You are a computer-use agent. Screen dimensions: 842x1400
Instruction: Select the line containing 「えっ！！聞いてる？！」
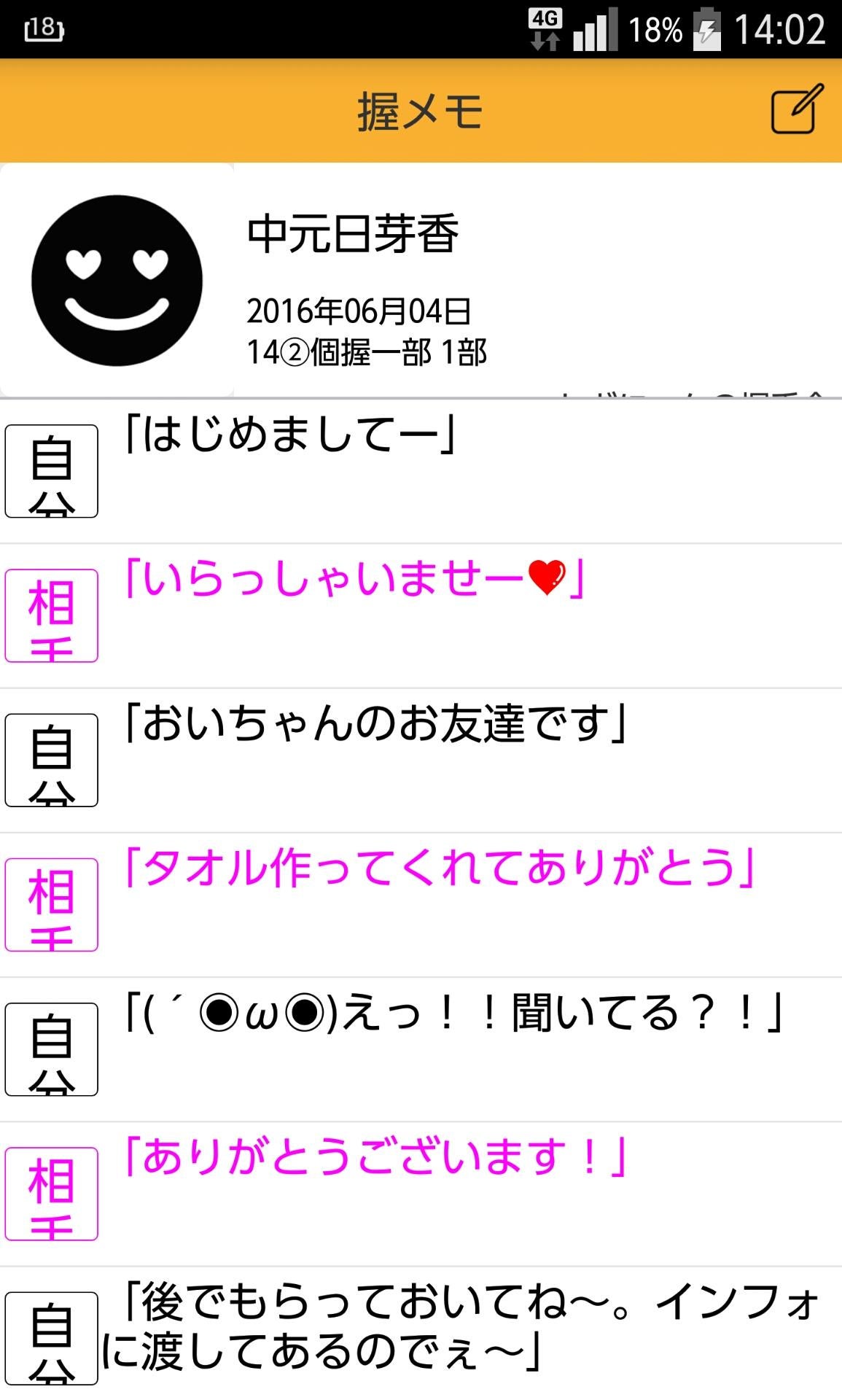pyautogui.click(x=454, y=1014)
